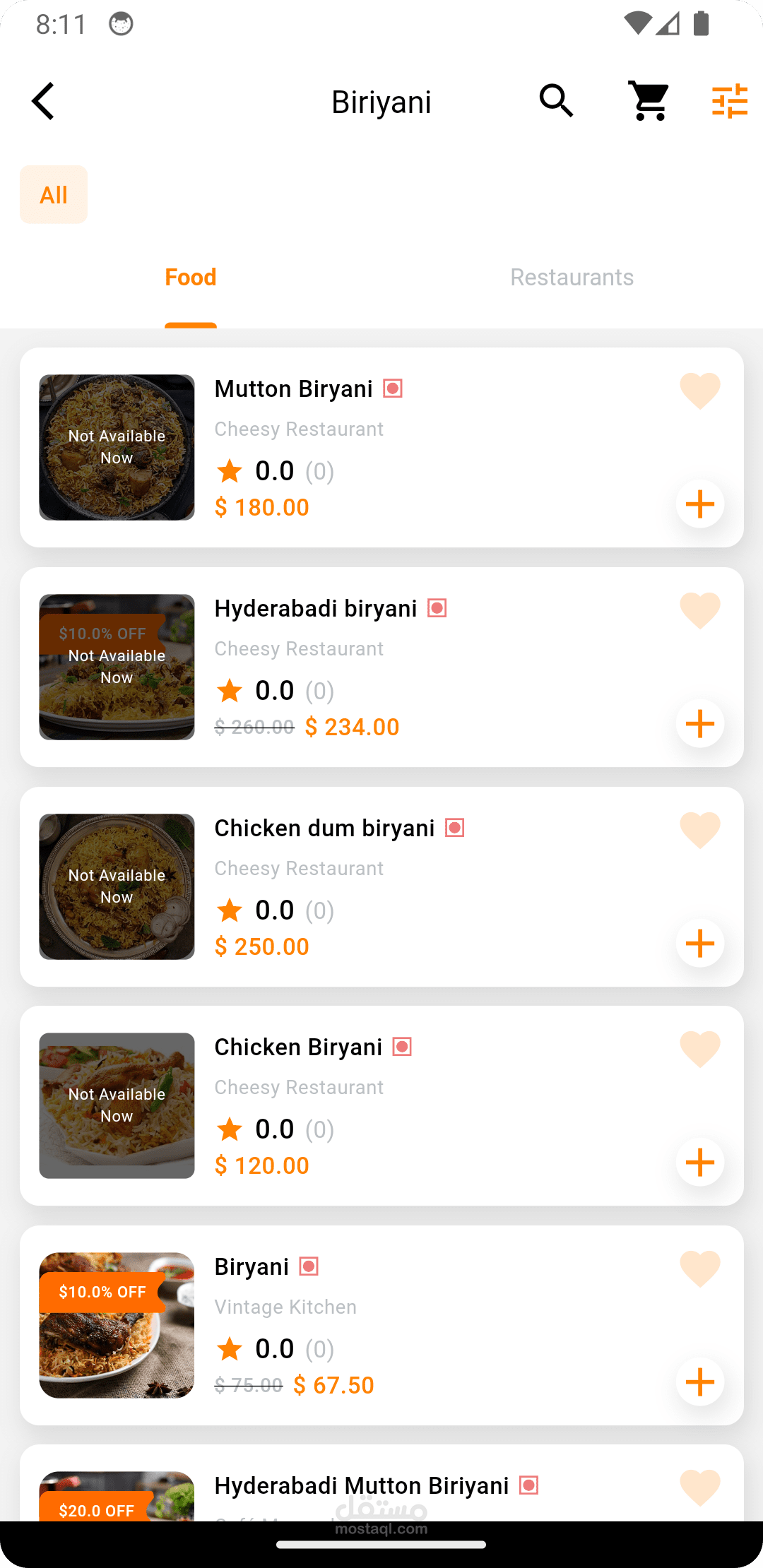Image resolution: width=763 pixels, height=1568 pixels.
Task: Tap the heart on Chicken dum biryani
Action: [x=699, y=830]
